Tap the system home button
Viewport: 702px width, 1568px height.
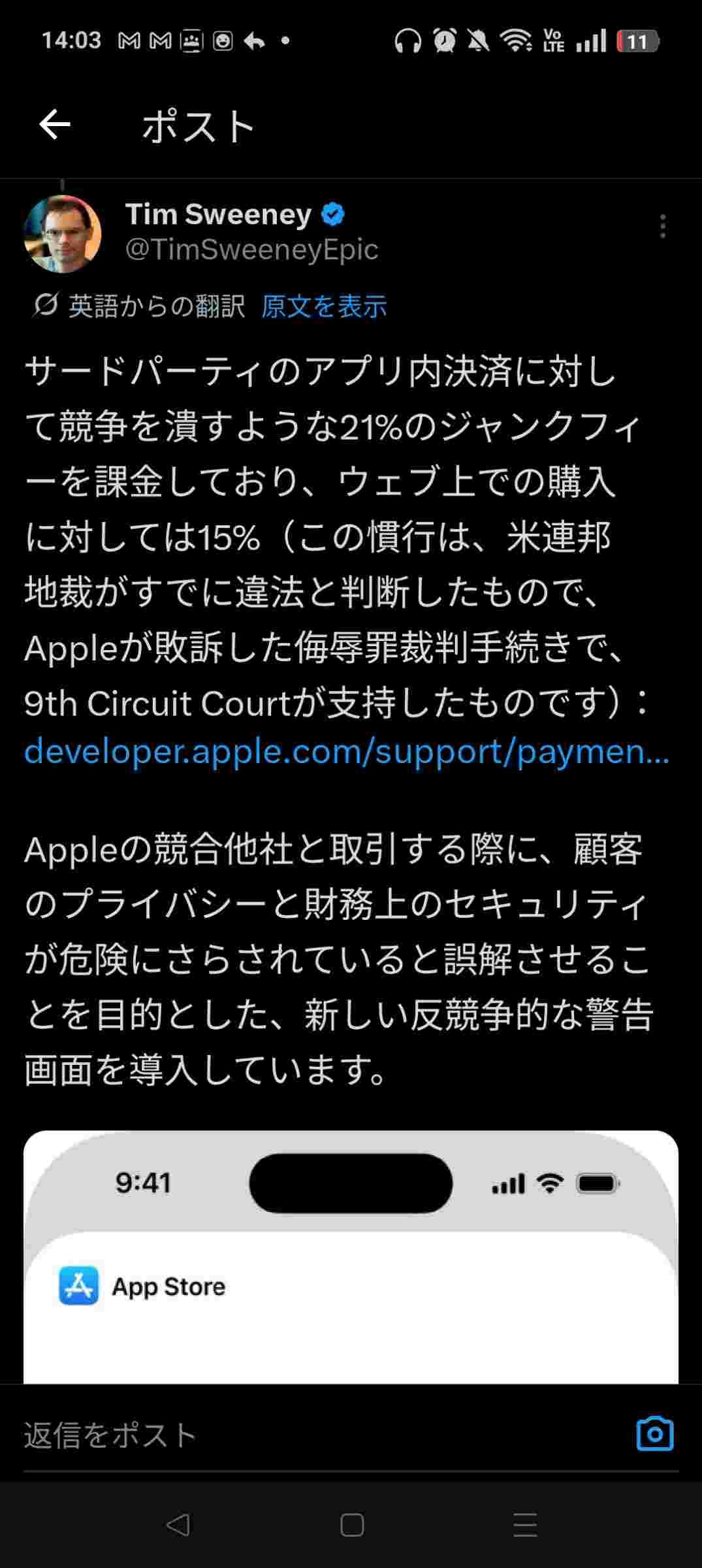(351, 1526)
